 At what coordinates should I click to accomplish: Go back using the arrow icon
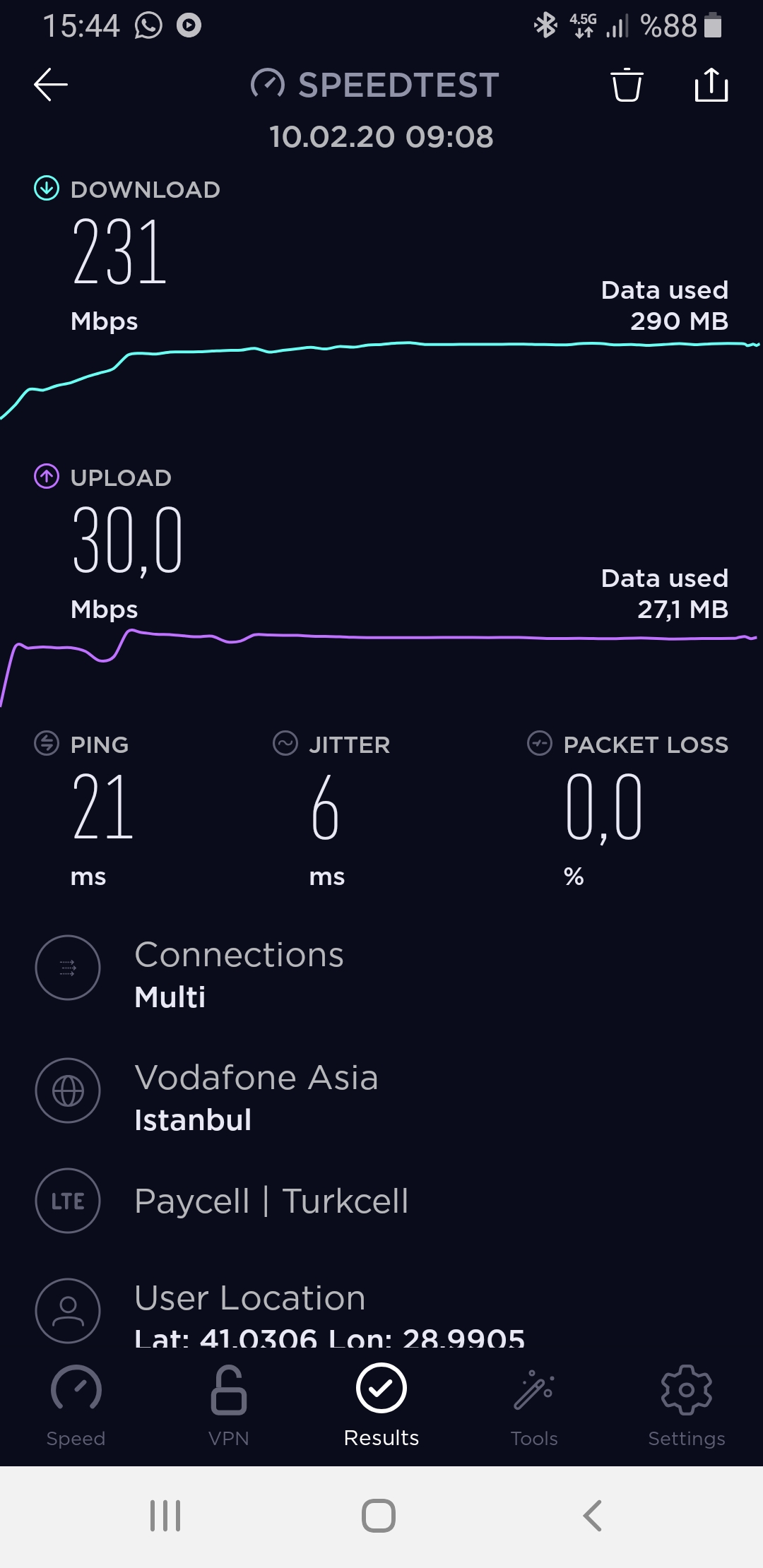(x=51, y=85)
